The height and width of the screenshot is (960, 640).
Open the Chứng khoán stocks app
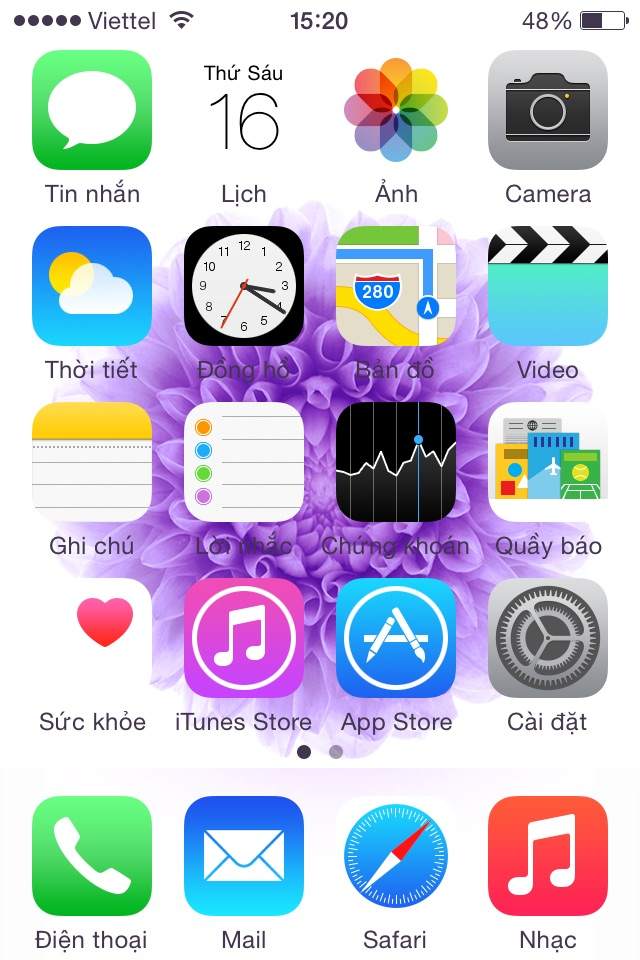coord(396,462)
